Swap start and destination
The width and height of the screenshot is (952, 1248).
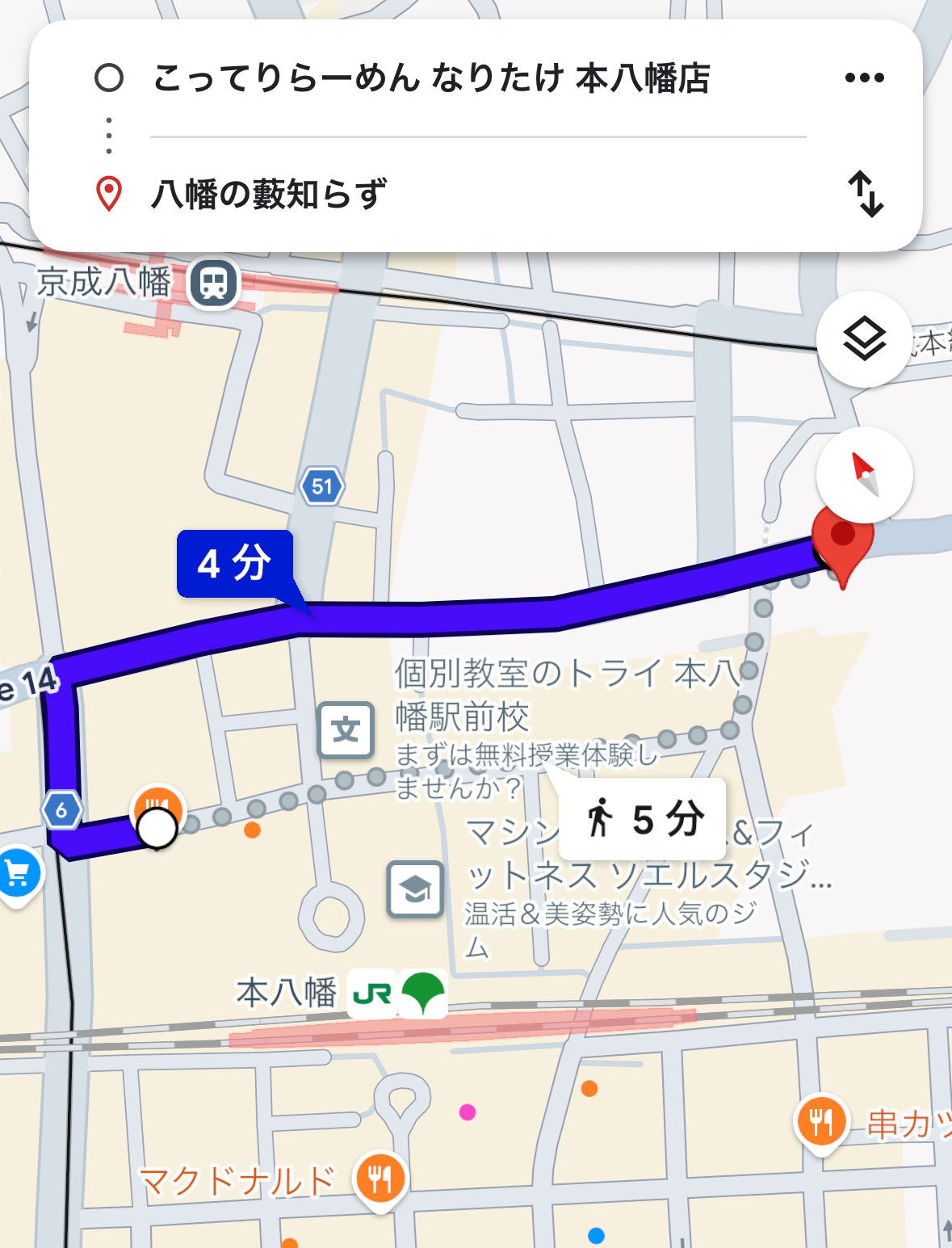(866, 194)
